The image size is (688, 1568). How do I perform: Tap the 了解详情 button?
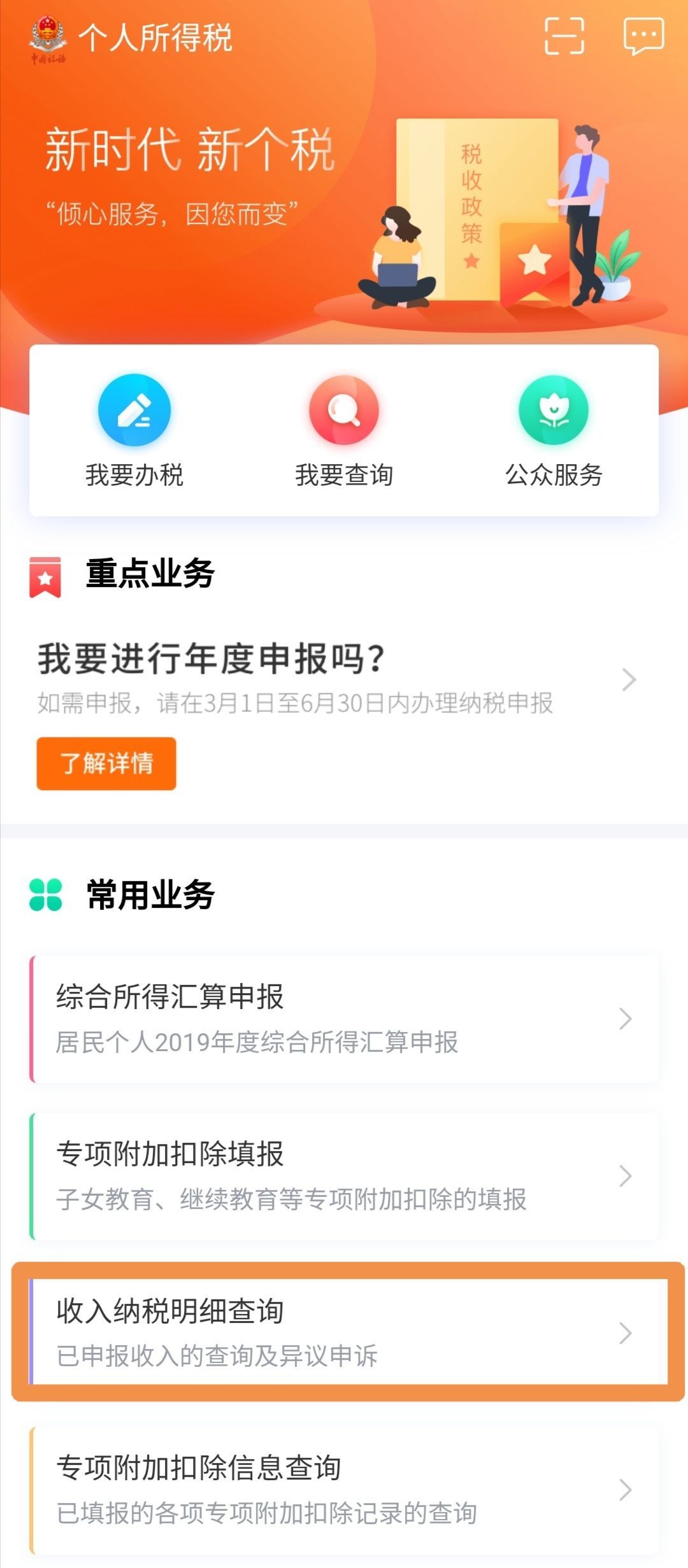(x=106, y=763)
